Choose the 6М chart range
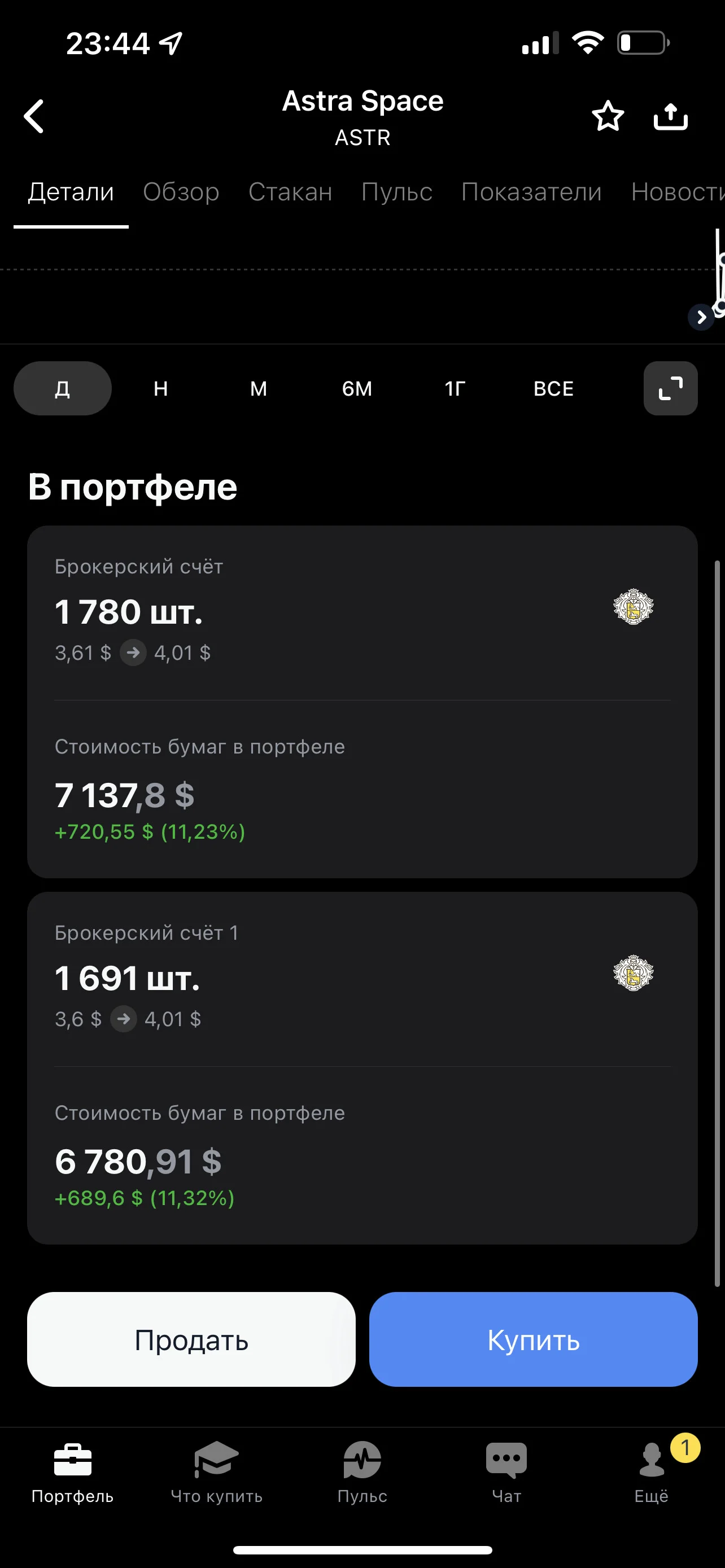 357,388
